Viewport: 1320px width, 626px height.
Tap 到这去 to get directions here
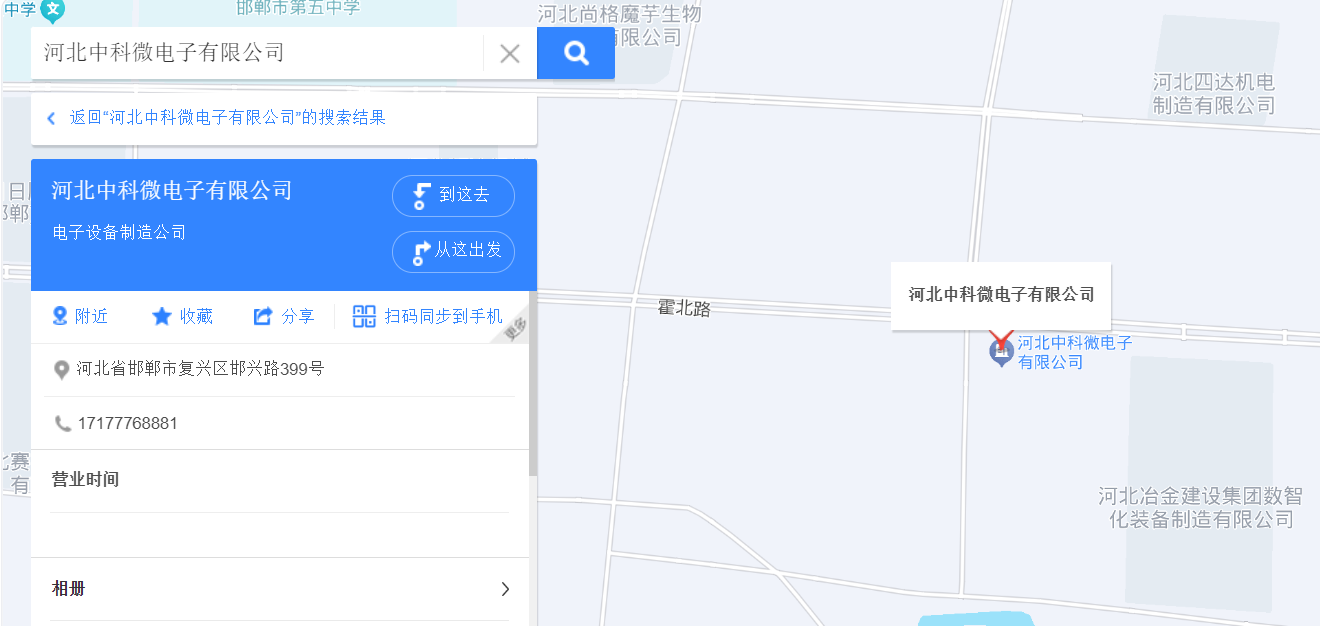(x=453, y=196)
